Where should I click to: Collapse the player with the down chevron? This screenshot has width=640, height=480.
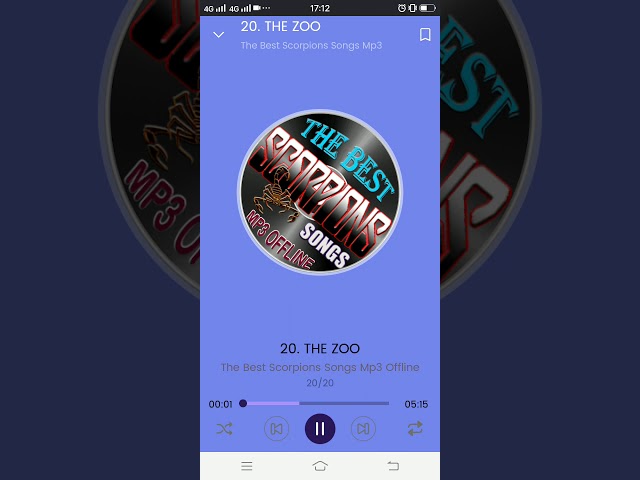pyautogui.click(x=219, y=35)
